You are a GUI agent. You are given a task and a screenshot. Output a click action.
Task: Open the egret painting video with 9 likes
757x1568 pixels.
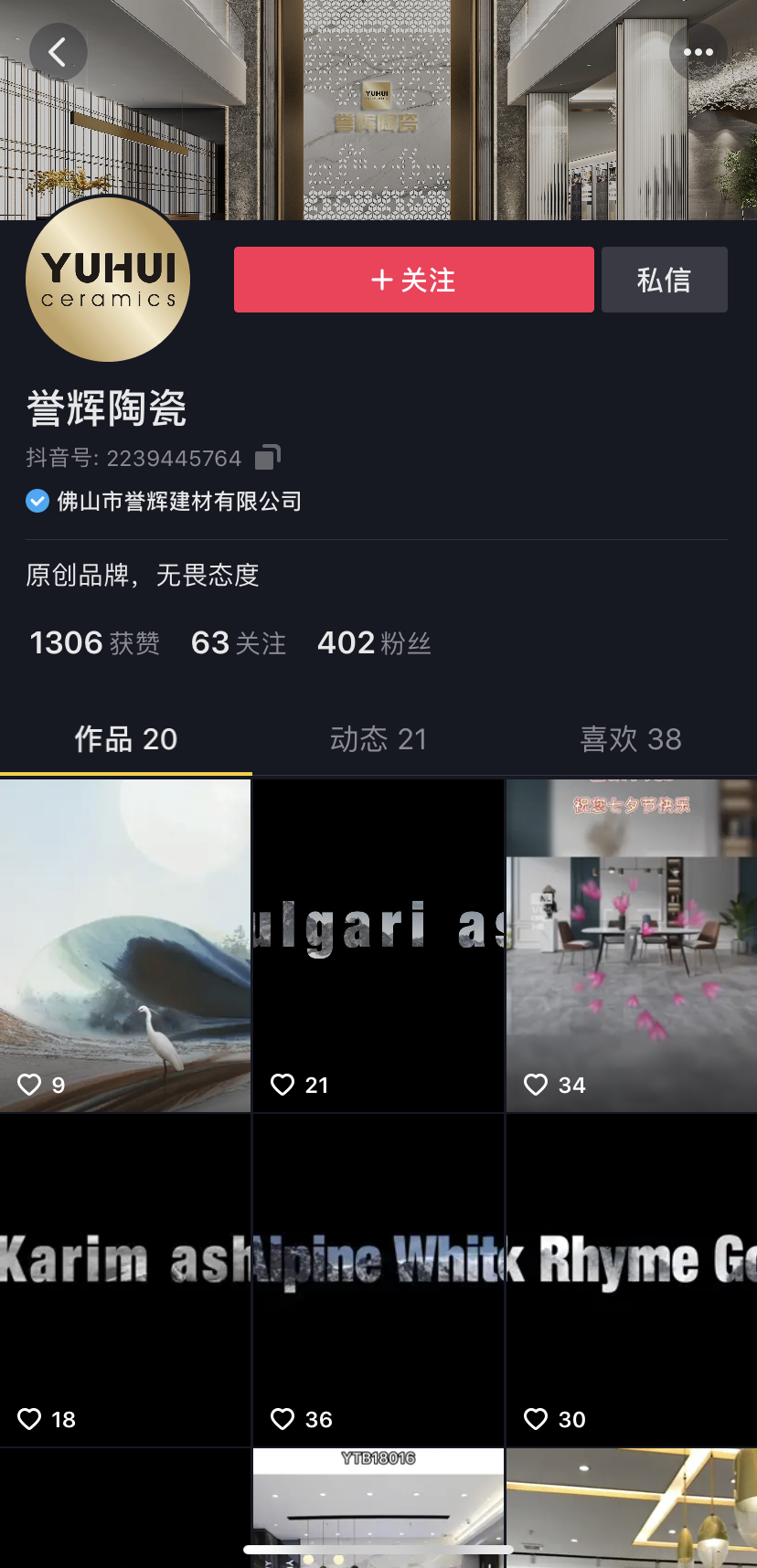125,946
